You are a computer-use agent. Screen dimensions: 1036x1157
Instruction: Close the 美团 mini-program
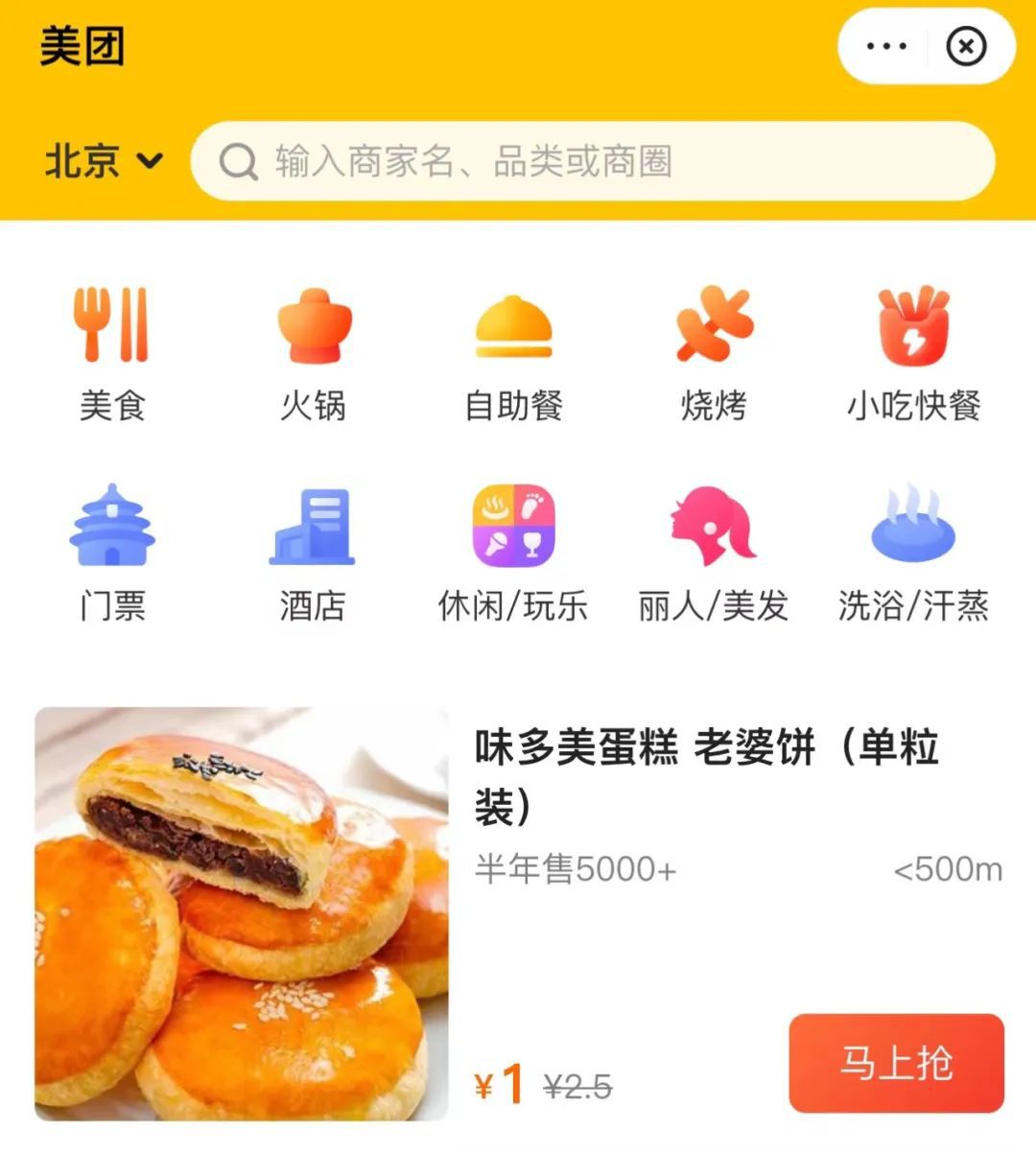tap(966, 44)
